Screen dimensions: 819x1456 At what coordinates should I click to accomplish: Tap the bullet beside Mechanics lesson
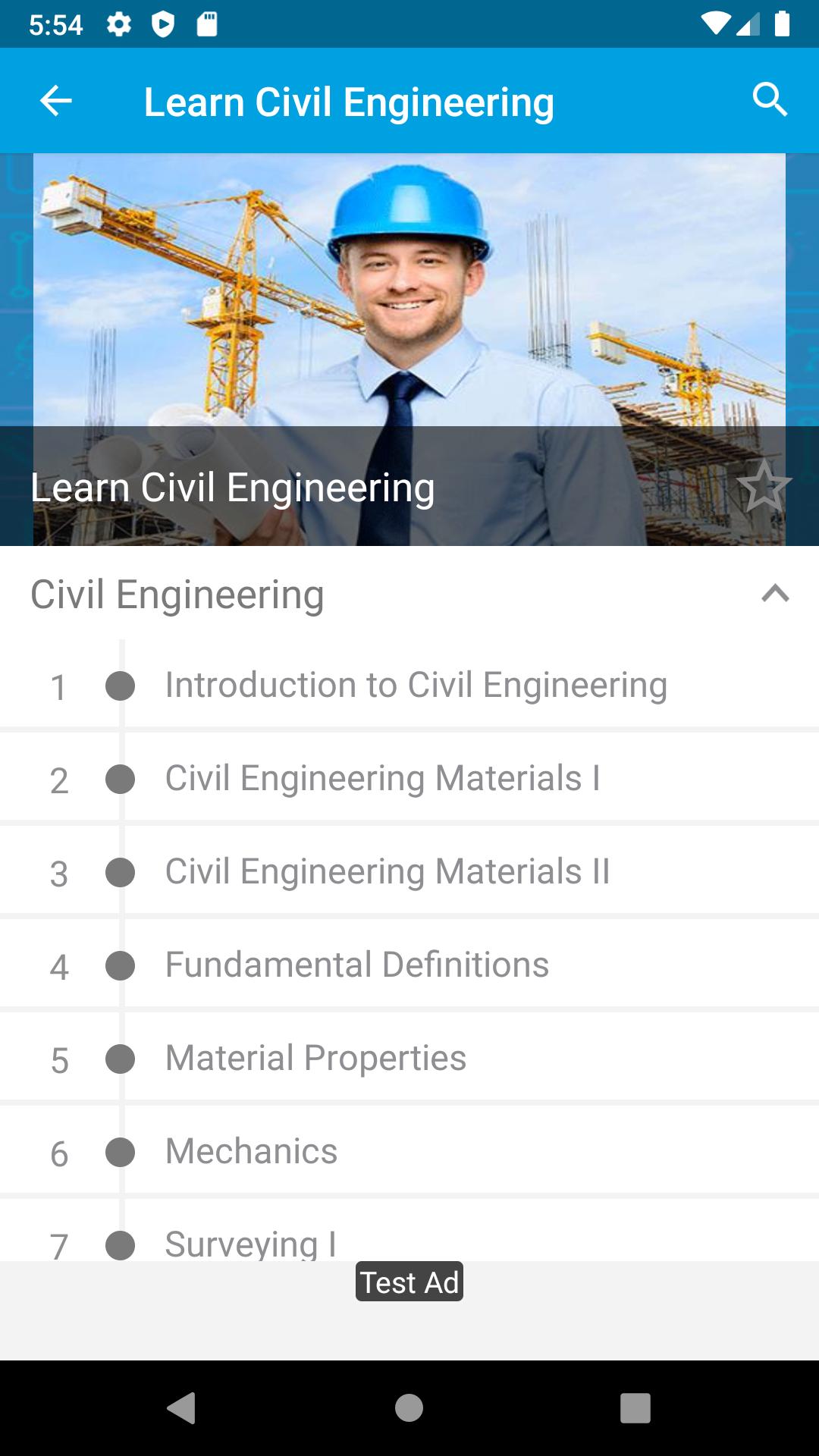coord(120,1151)
